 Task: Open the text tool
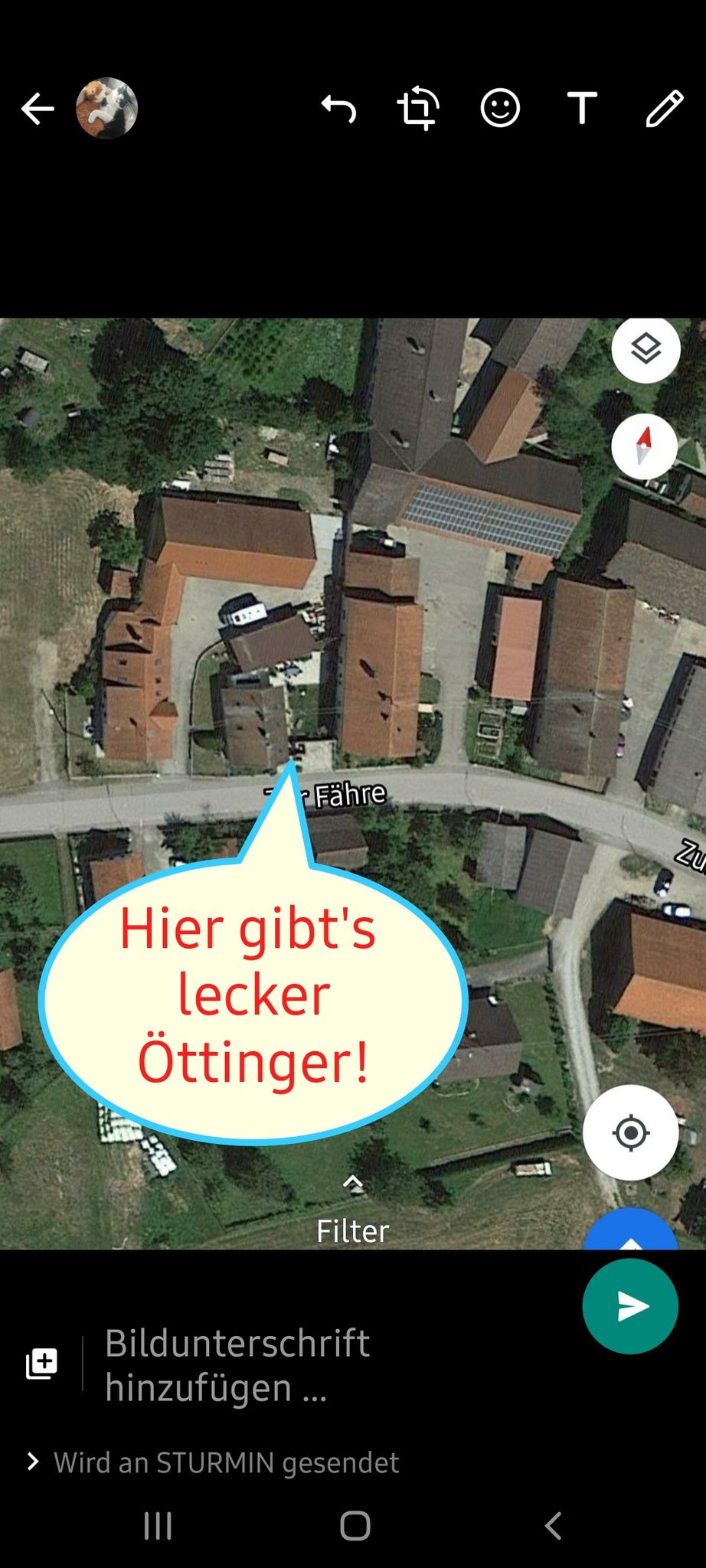click(x=582, y=108)
